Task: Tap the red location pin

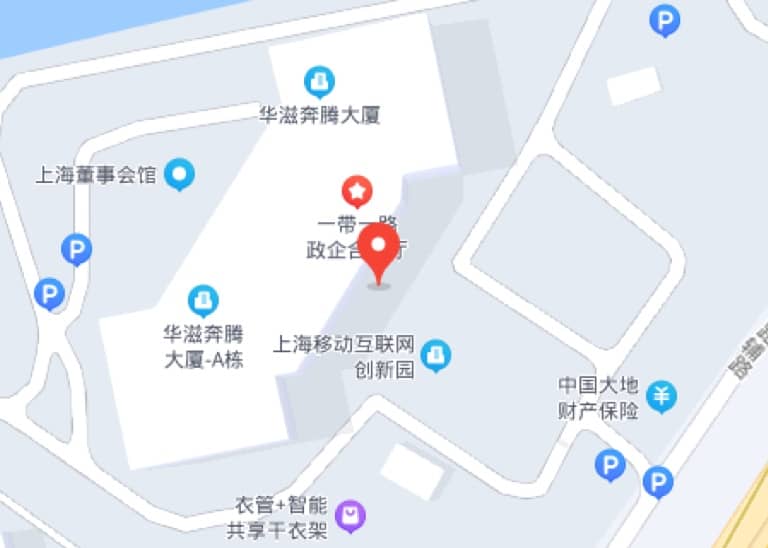Action: pos(379,251)
